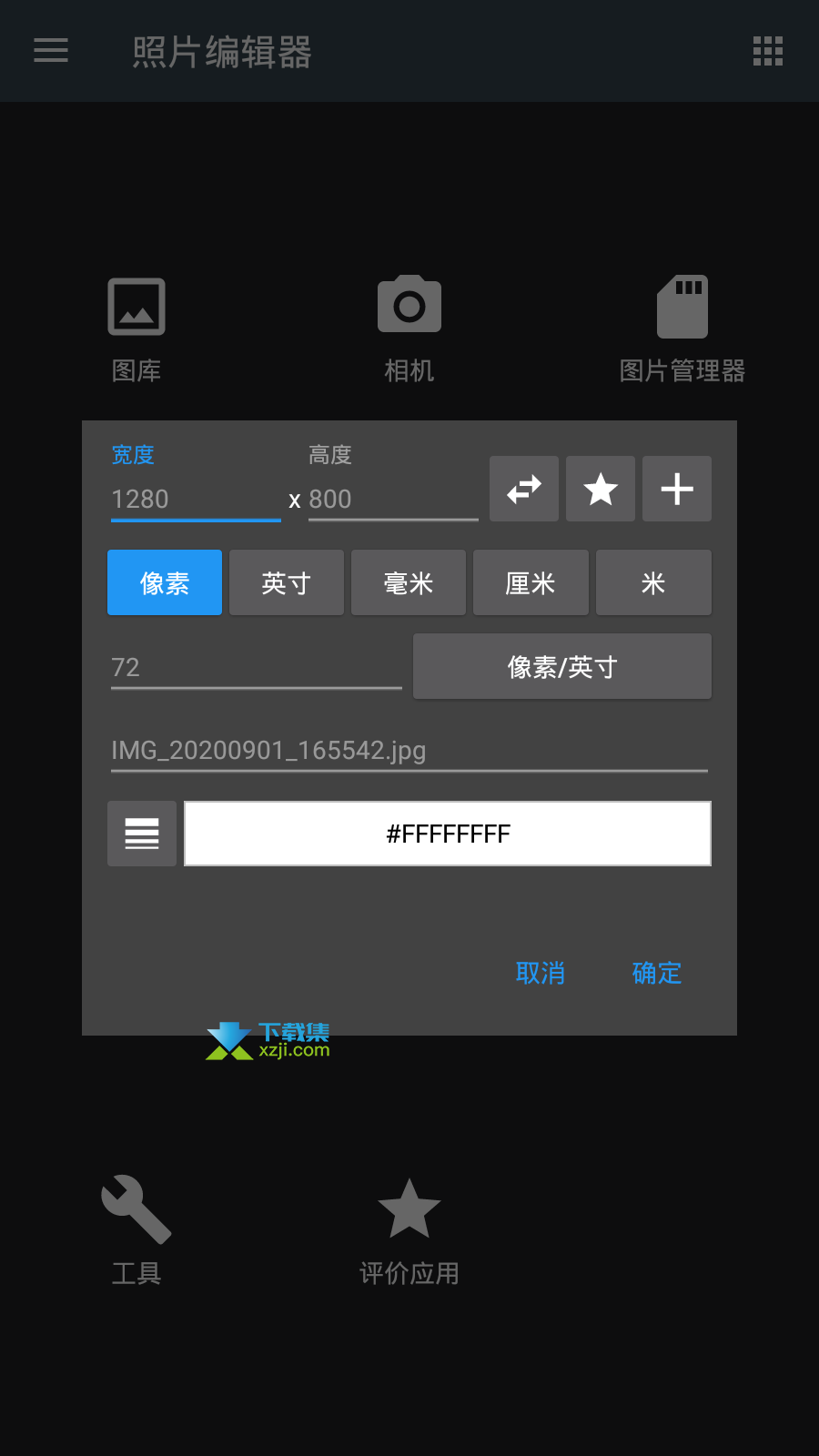Tap the width field showing 1280
Image resolution: width=819 pixels, height=1456 pixels.
pos(196,499)
